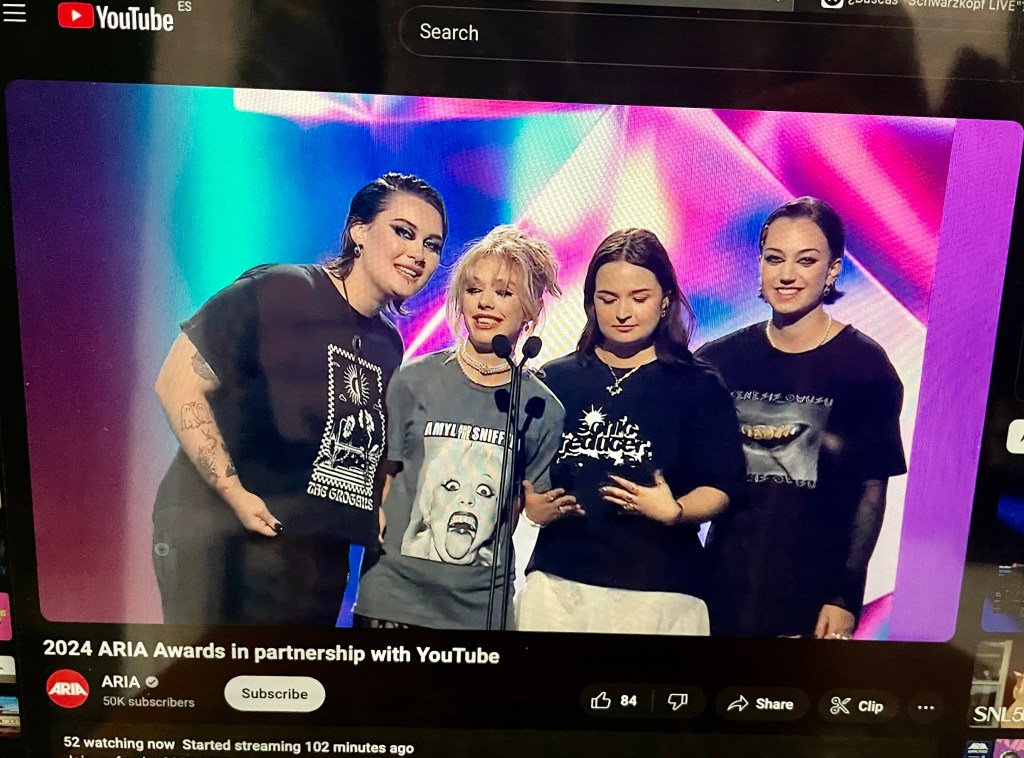Screen dimensions: 1024x758
Task: Dislike this video
Action: 678,702
